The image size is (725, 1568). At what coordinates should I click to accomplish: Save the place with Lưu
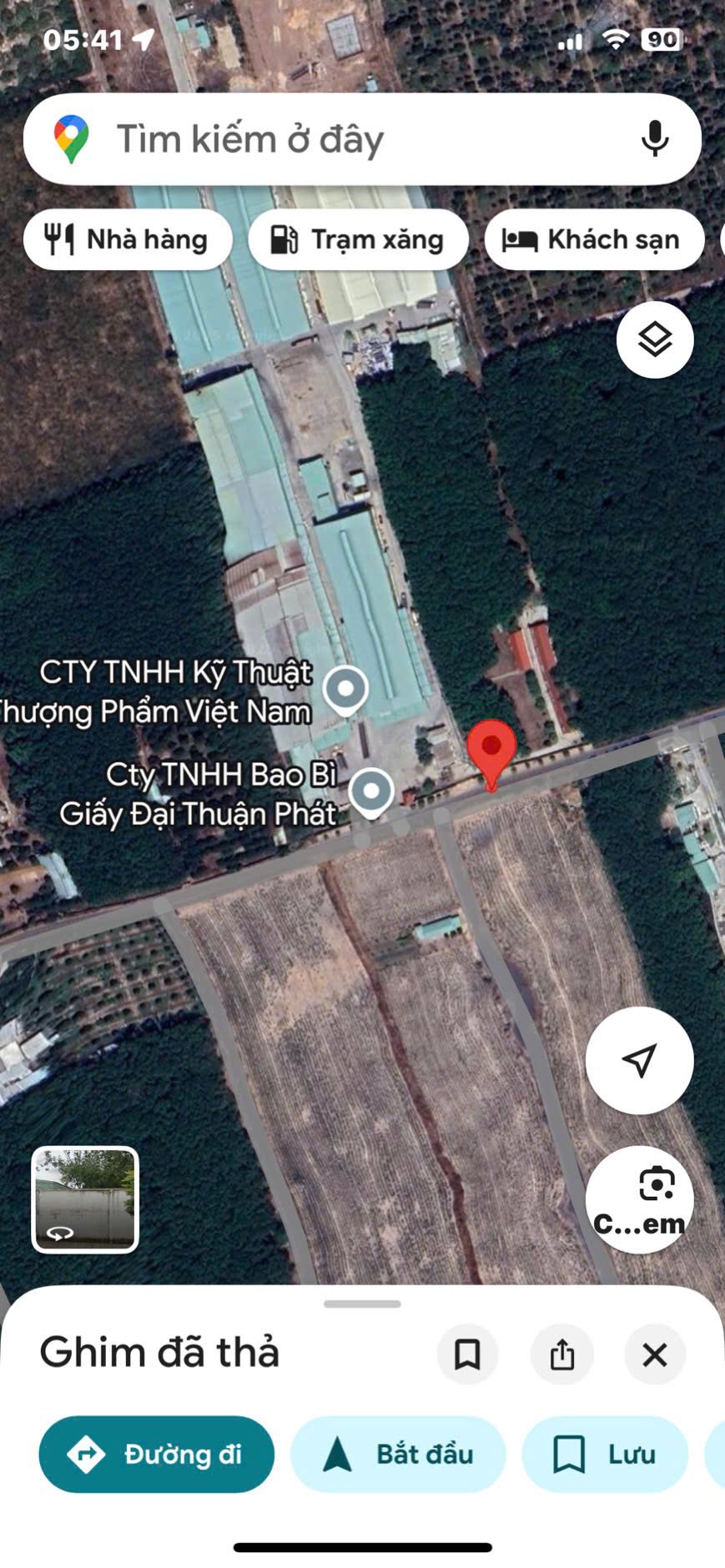[605, 1455]
